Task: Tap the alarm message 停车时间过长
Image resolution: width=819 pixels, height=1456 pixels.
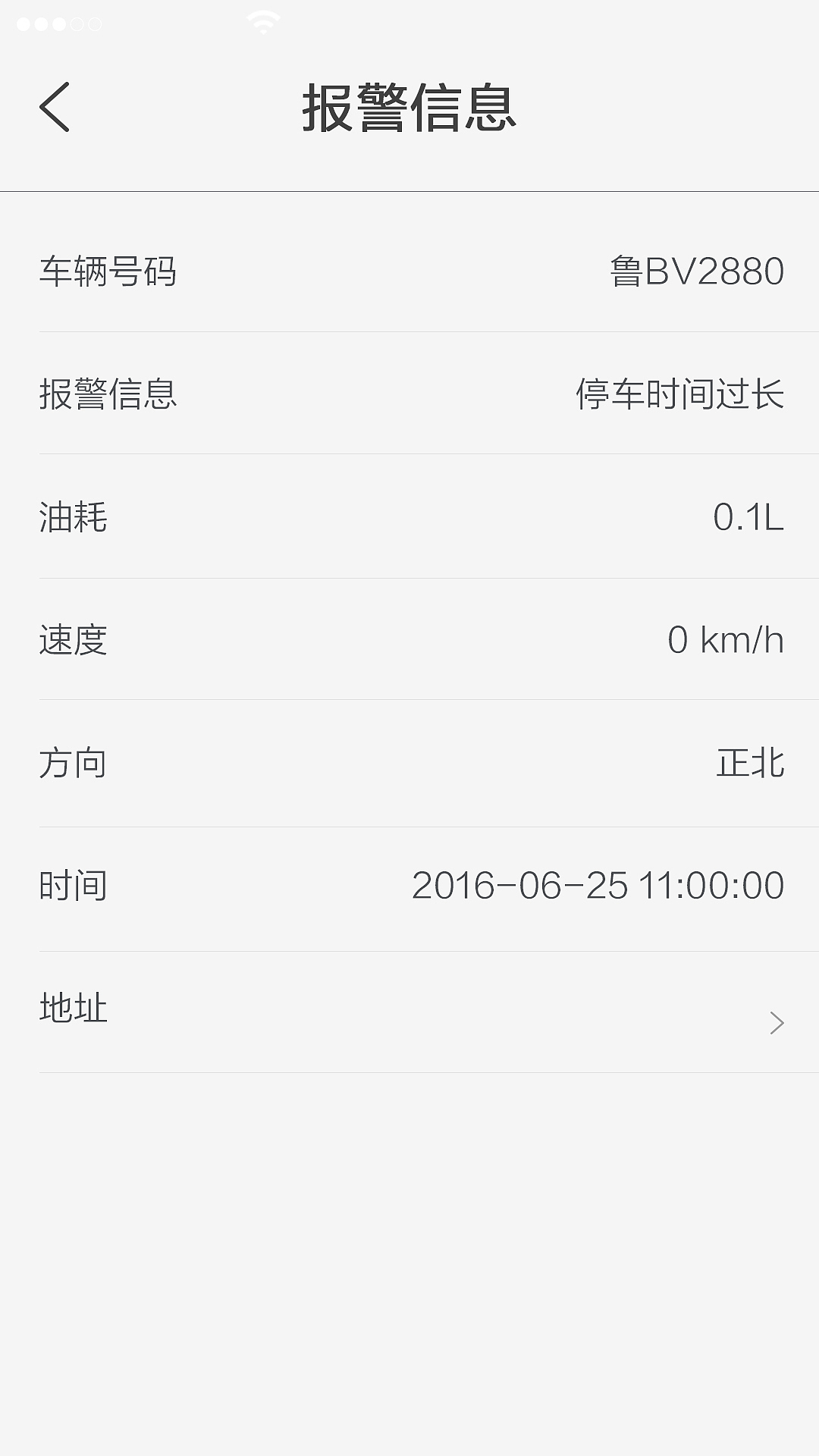Action: 681,394
